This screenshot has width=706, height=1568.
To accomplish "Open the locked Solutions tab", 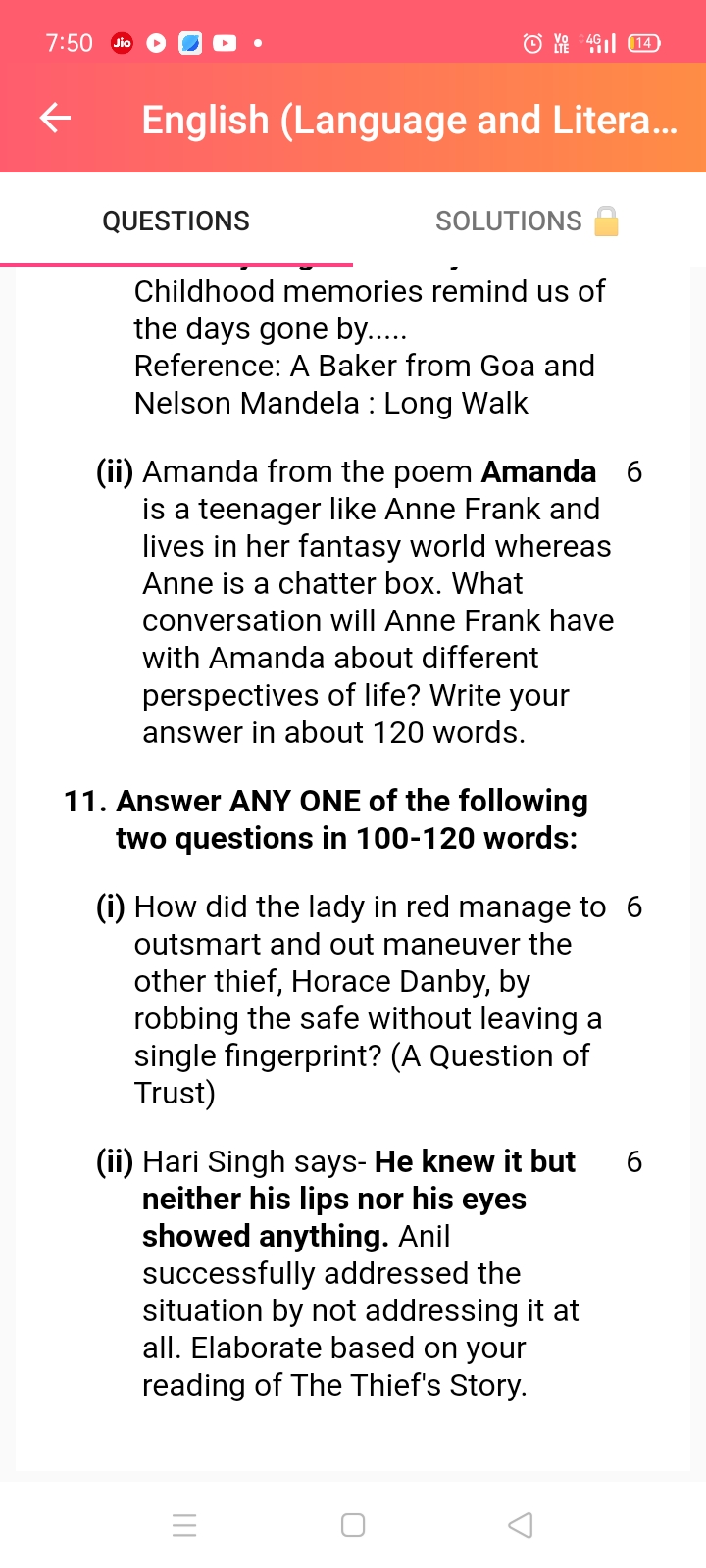I will tap(529, 220).
